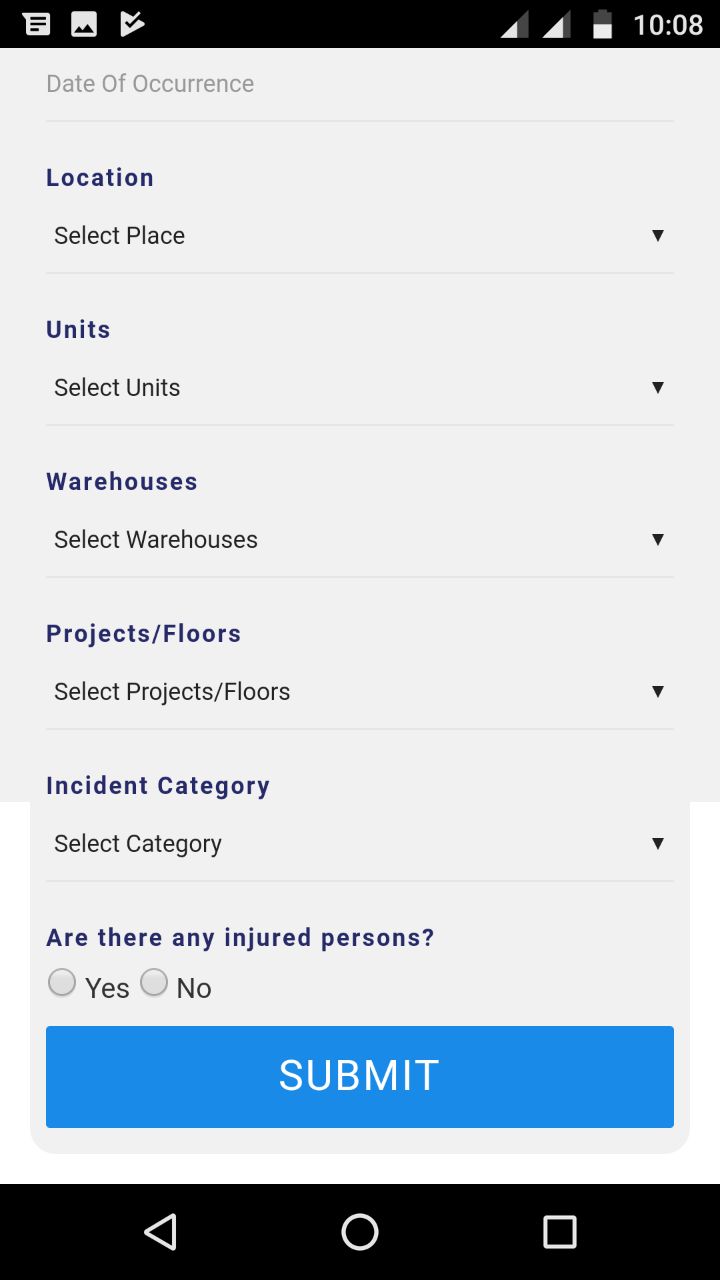Tap the system home button
This screenshot has width=720, height=1280.
tap(360, 1232)
